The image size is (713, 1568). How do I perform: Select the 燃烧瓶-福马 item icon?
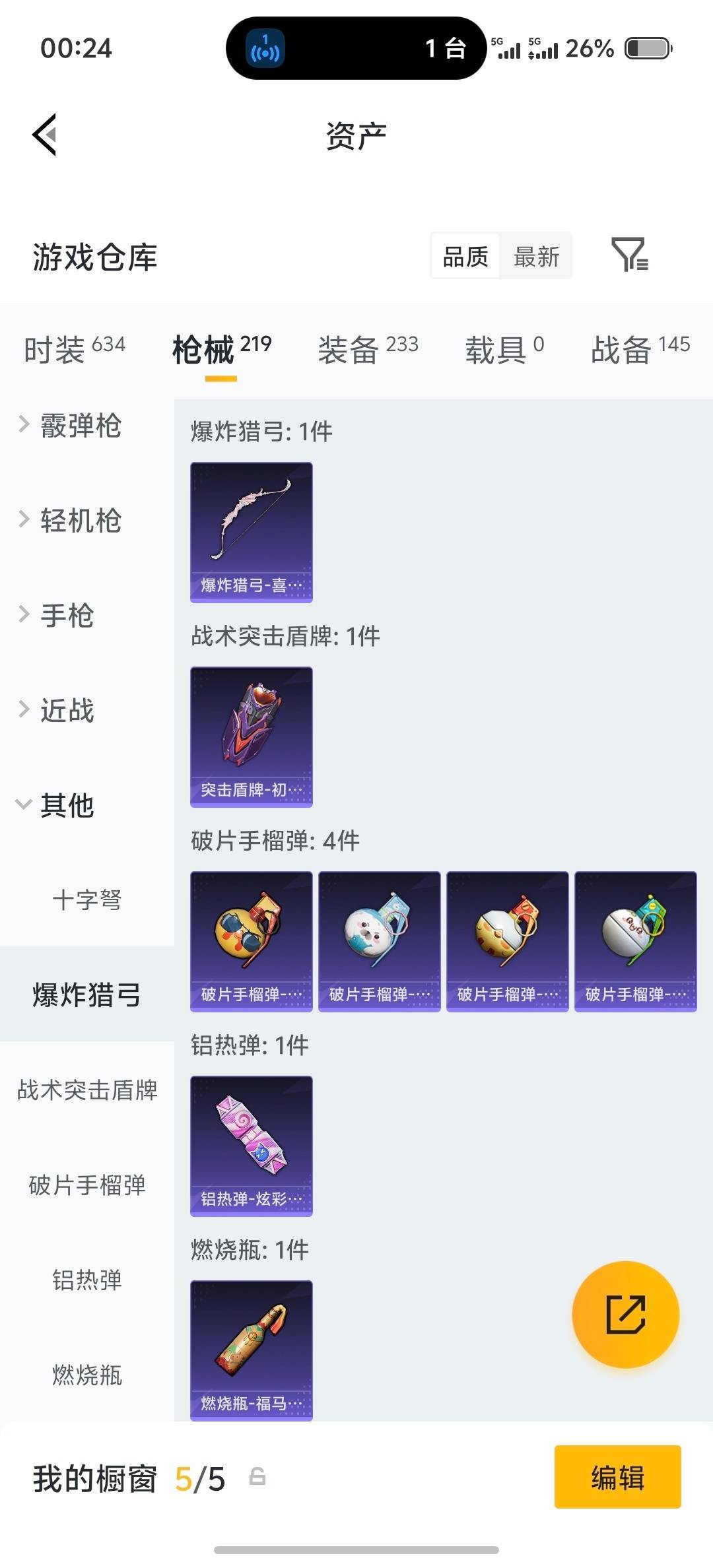click(x=250, y=1348)
